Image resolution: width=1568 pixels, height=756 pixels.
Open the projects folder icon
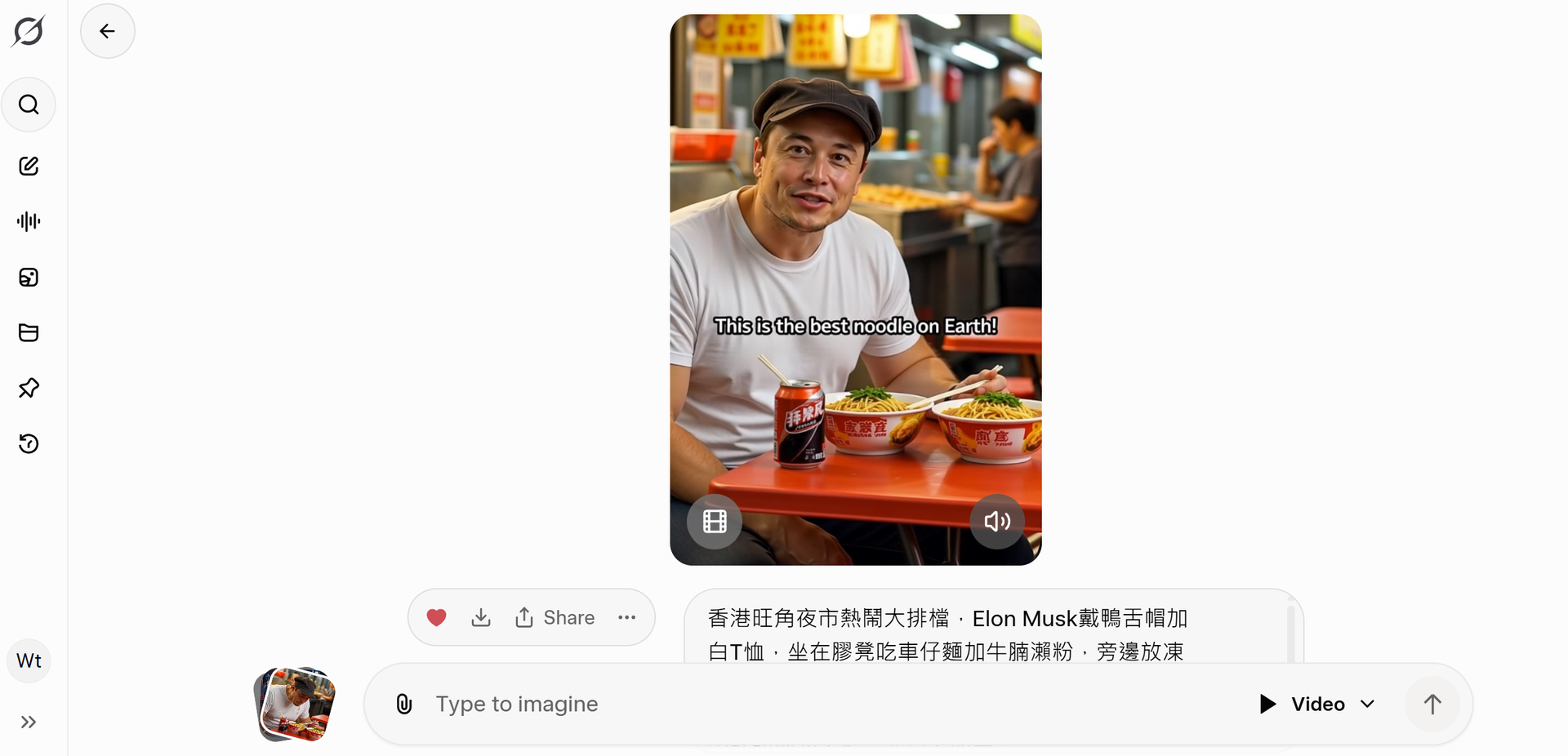(29, 332)
